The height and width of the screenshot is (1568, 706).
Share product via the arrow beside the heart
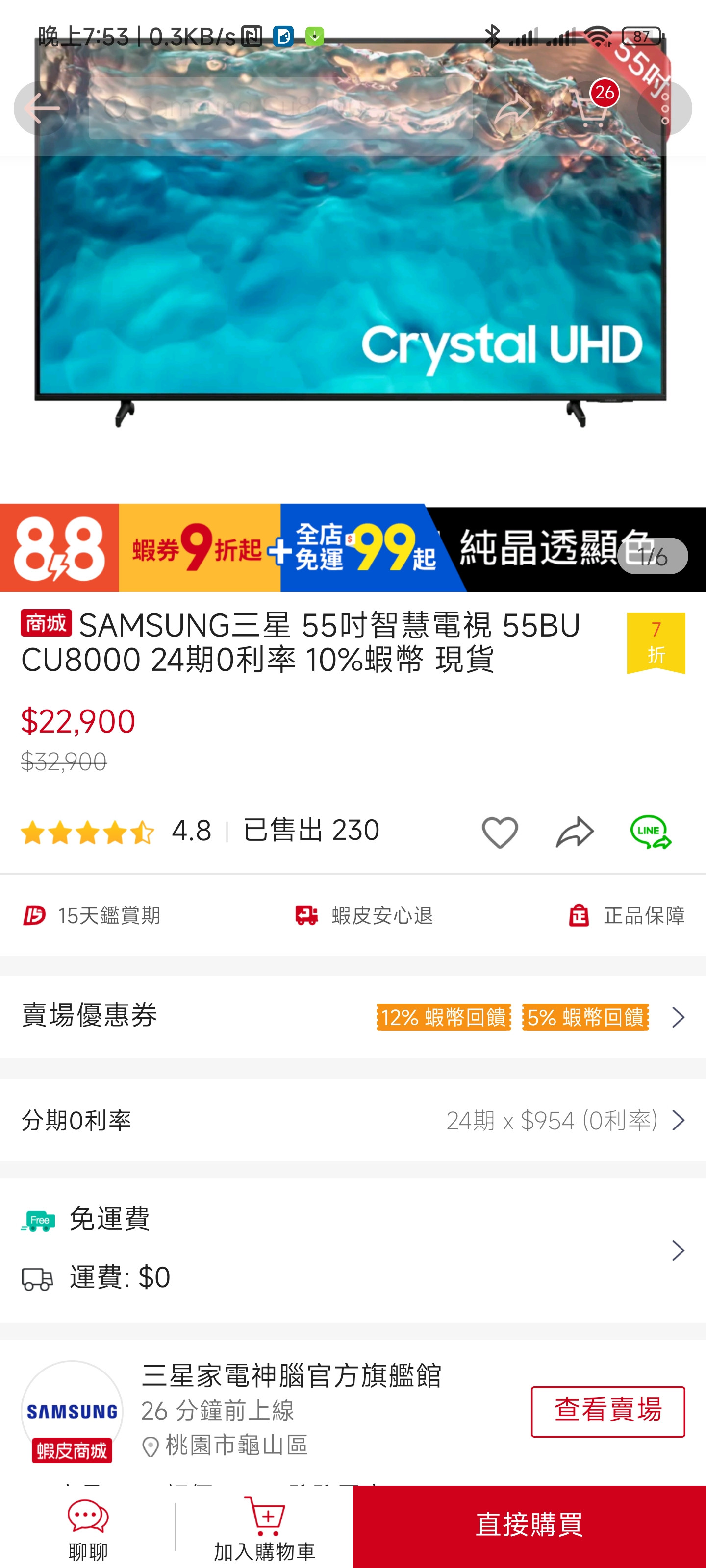point(575,832)
